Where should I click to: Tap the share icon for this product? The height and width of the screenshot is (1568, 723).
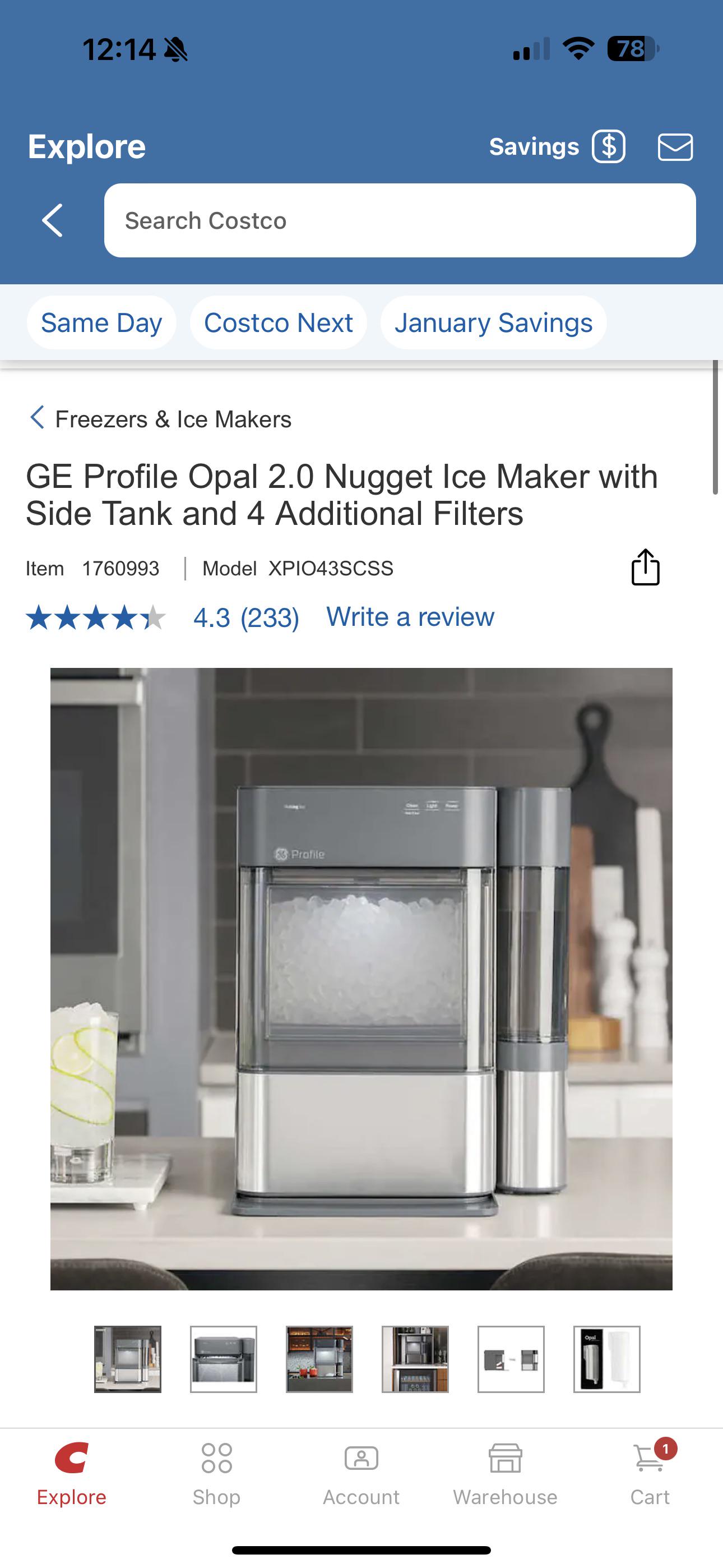(x=647, y=568)
